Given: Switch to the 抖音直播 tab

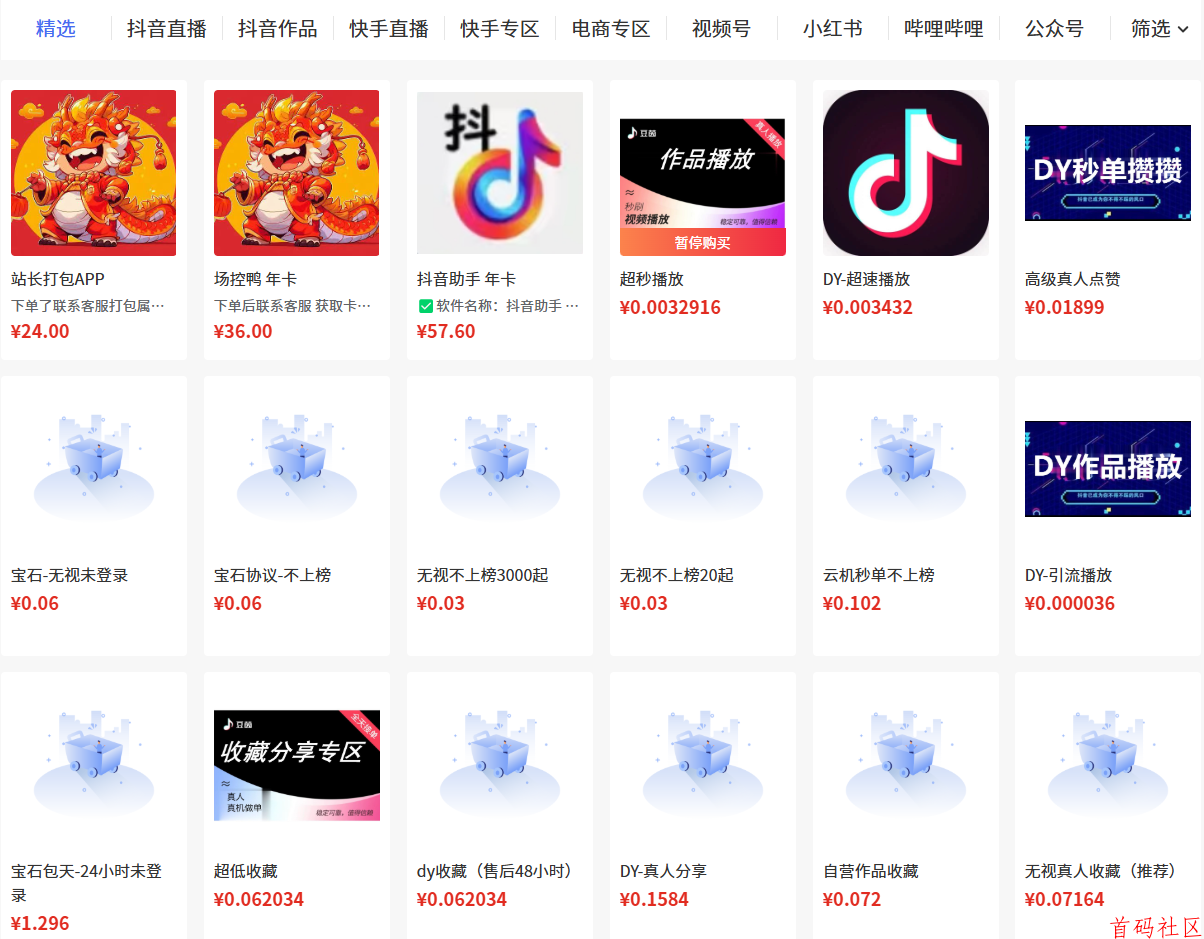Looking at the screenshot, I should coord(167,29).
